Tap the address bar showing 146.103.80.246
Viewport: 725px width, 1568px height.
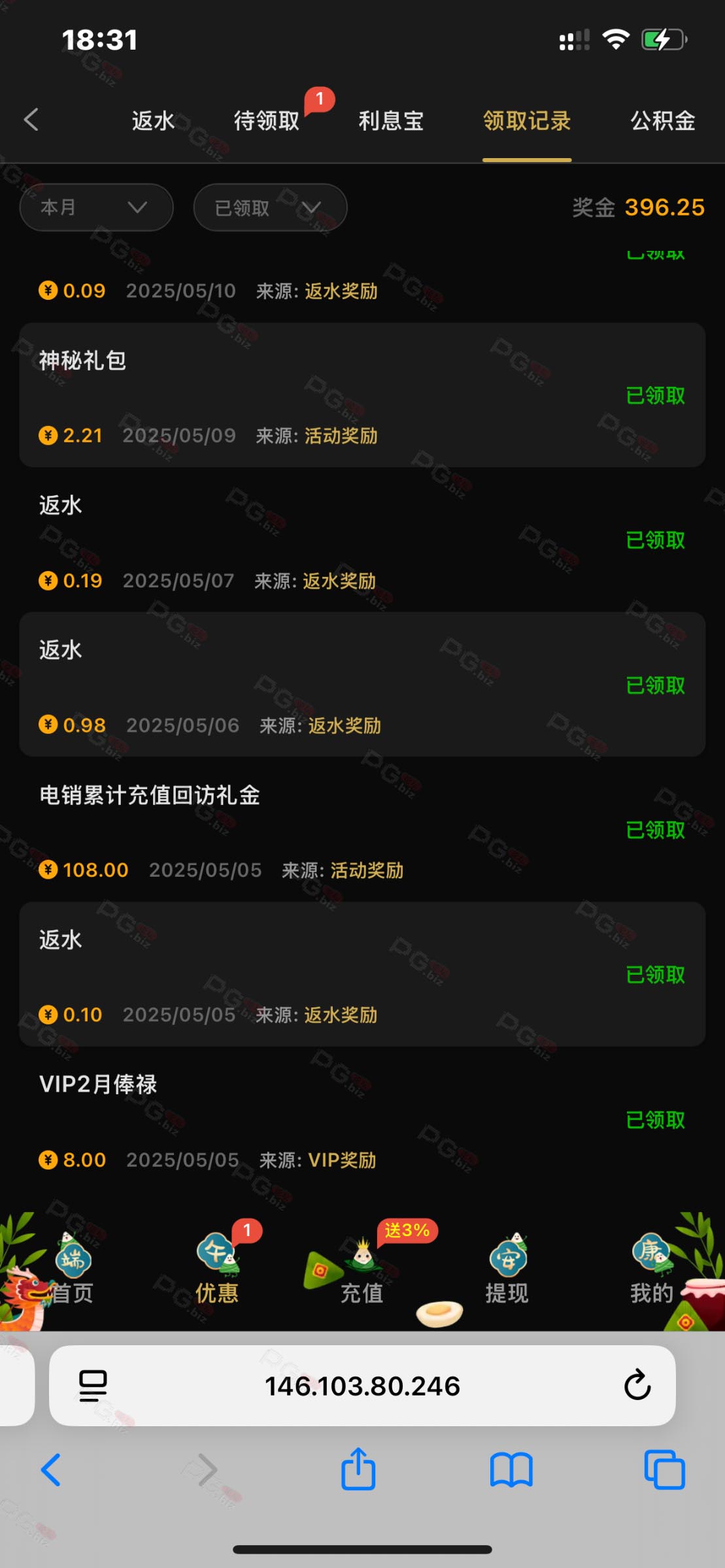[x=362, y=1385]
